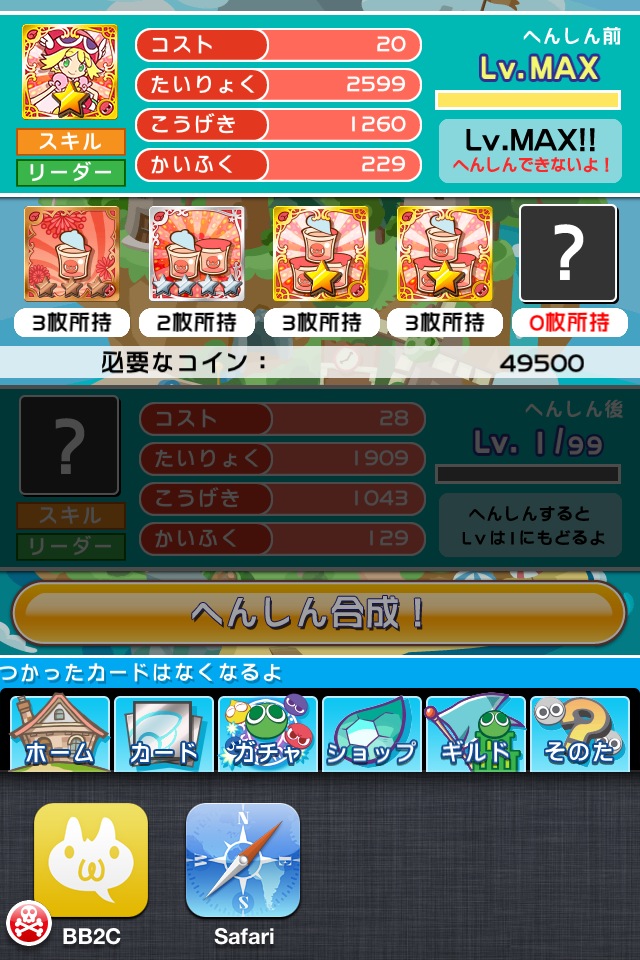Go to the ホーム tab

pyautogui.click(x=58, y=733)
